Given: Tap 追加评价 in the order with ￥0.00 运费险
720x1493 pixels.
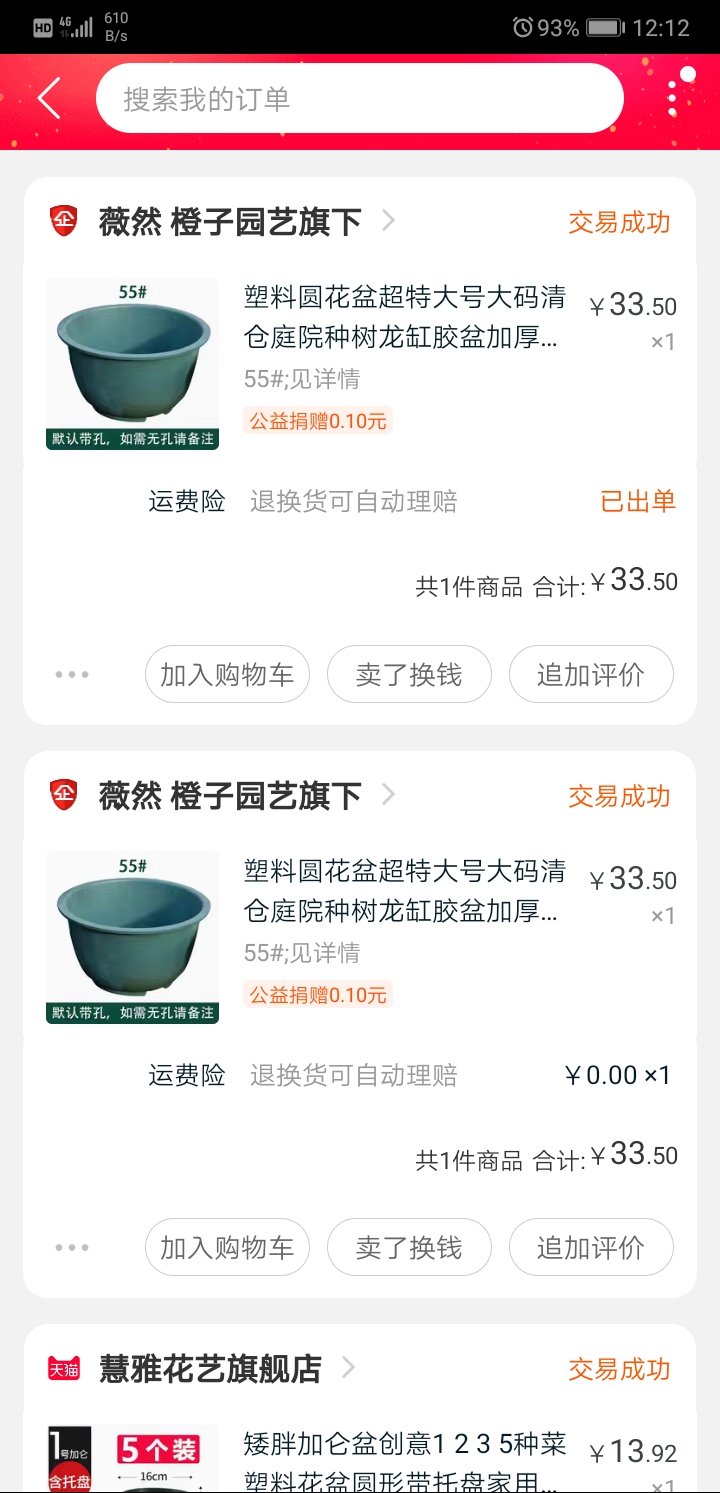Looking at the screenshot, I should point(591,1248).
